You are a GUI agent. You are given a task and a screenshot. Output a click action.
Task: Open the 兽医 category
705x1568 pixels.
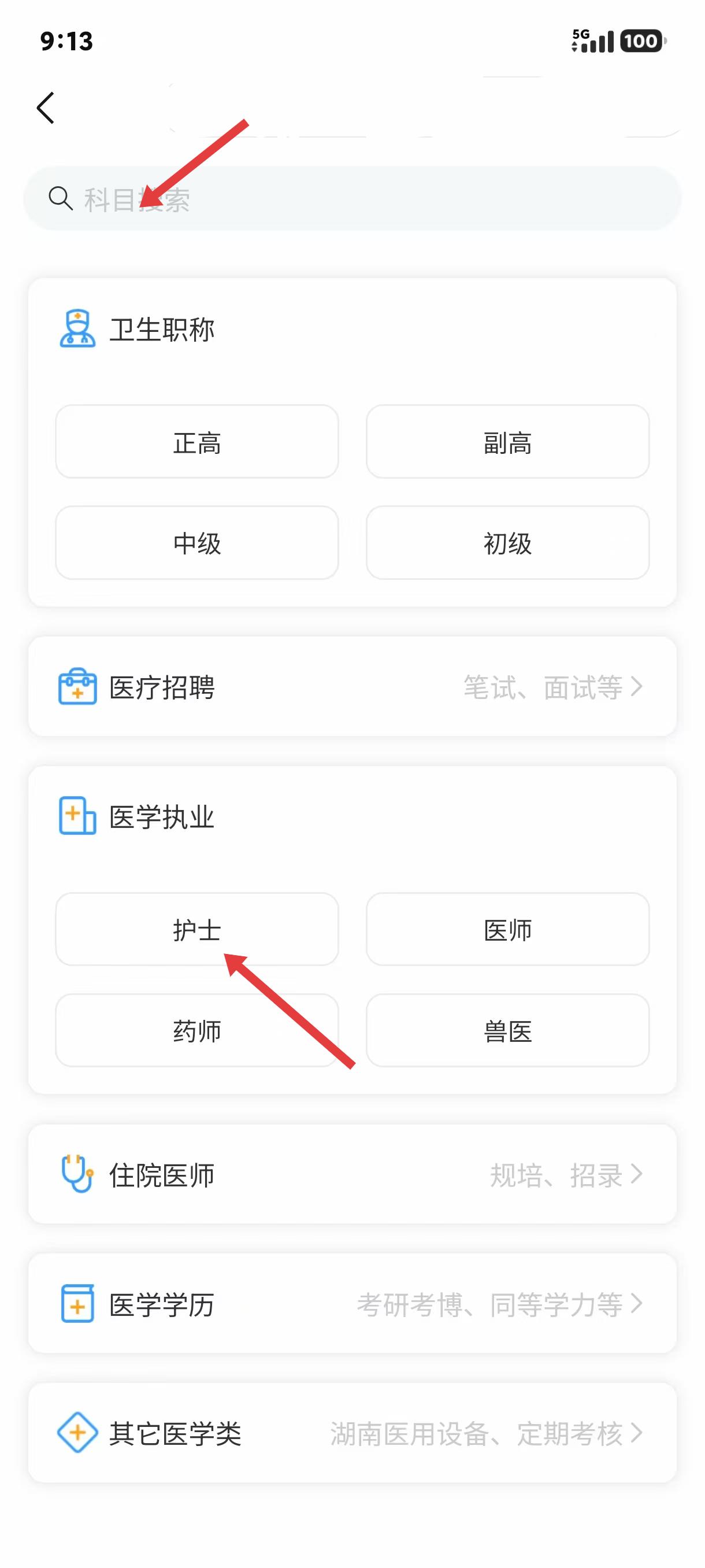pyautogui.click(x=507, y=1030)
